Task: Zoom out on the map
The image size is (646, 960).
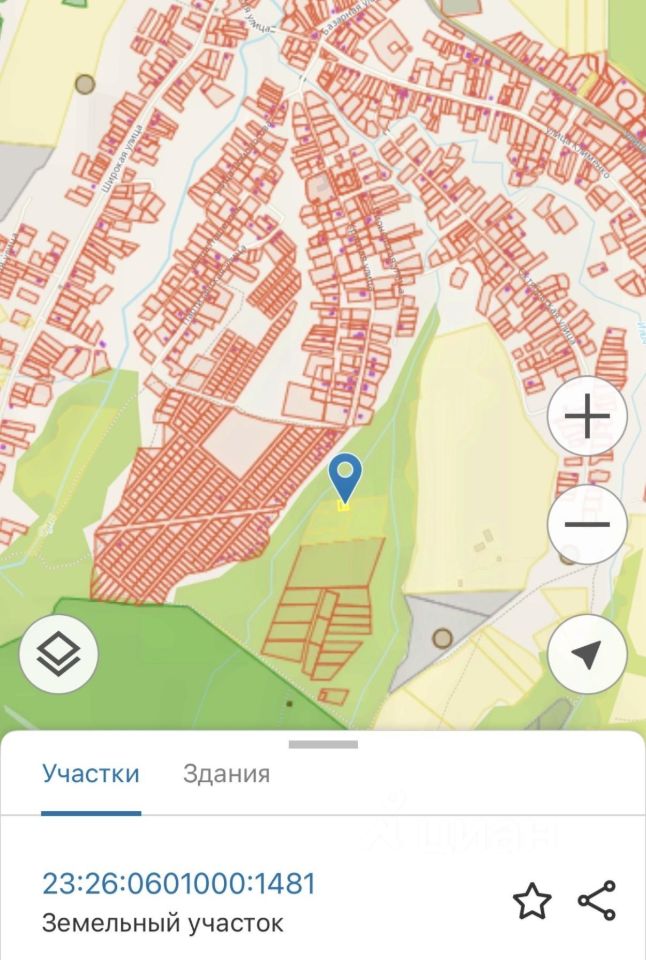Action: pyautogui.click(x=587, y=525)
